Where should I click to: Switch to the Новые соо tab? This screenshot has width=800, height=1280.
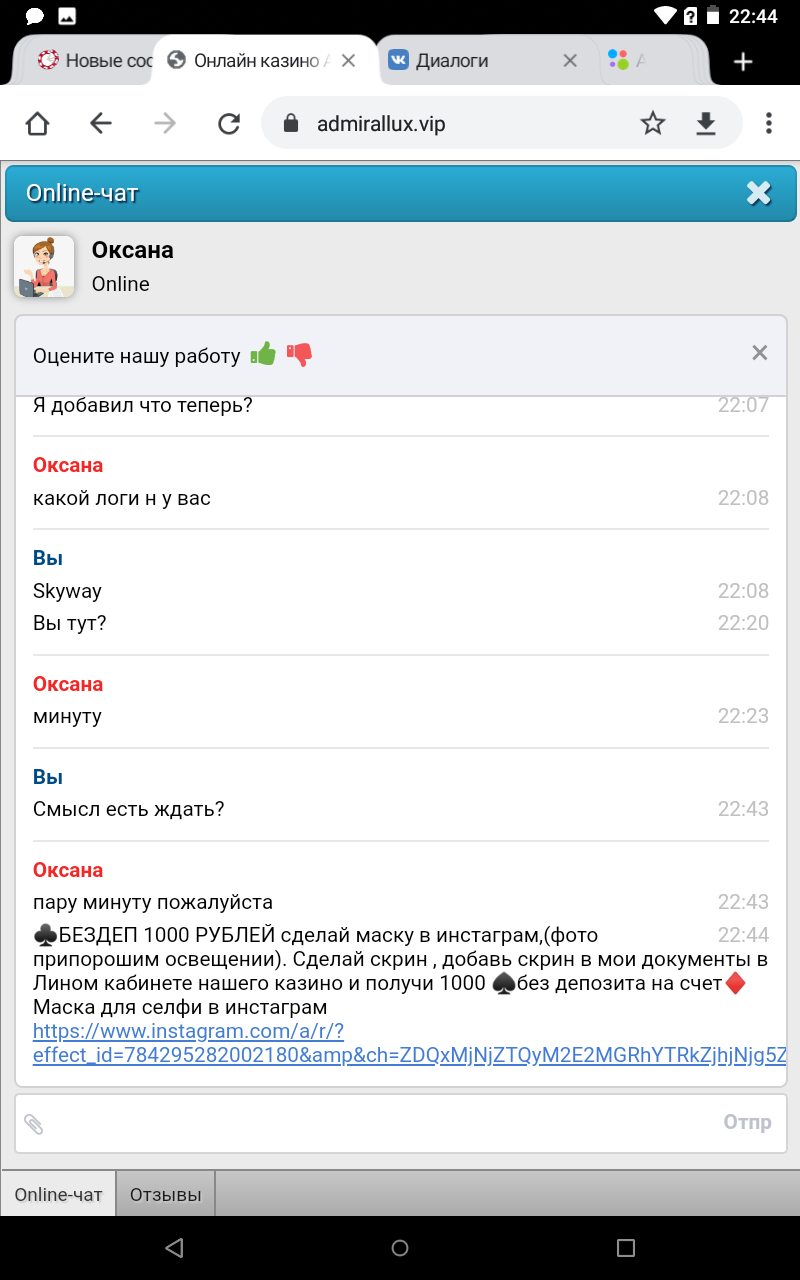pos(95,60)
